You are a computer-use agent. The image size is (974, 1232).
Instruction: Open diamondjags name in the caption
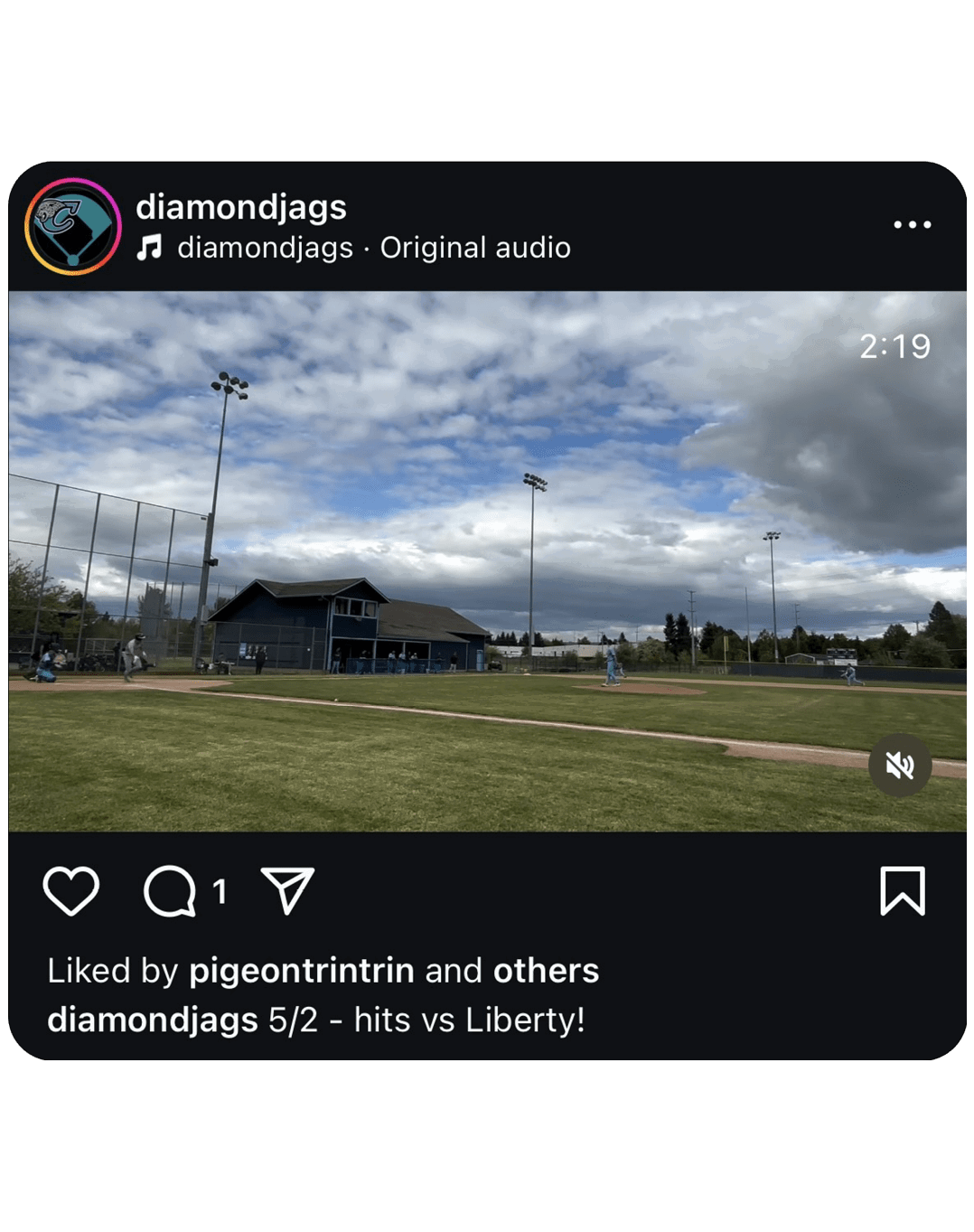152,1020
